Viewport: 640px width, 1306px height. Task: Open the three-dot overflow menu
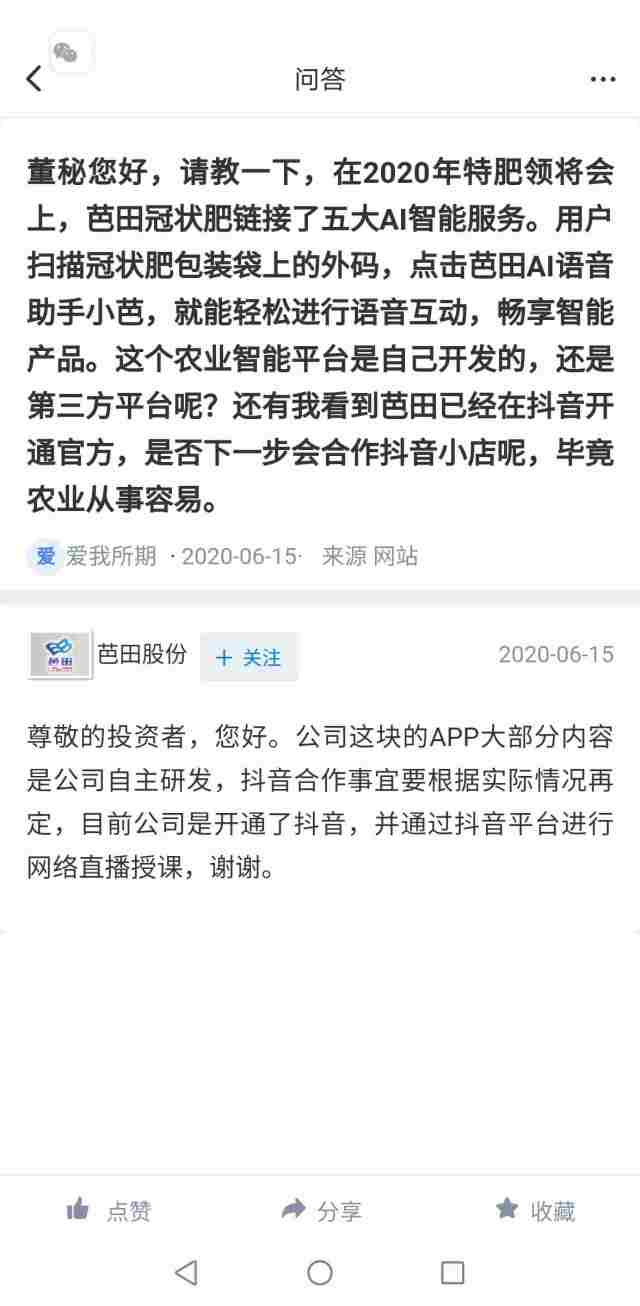(x=602, y=79)
